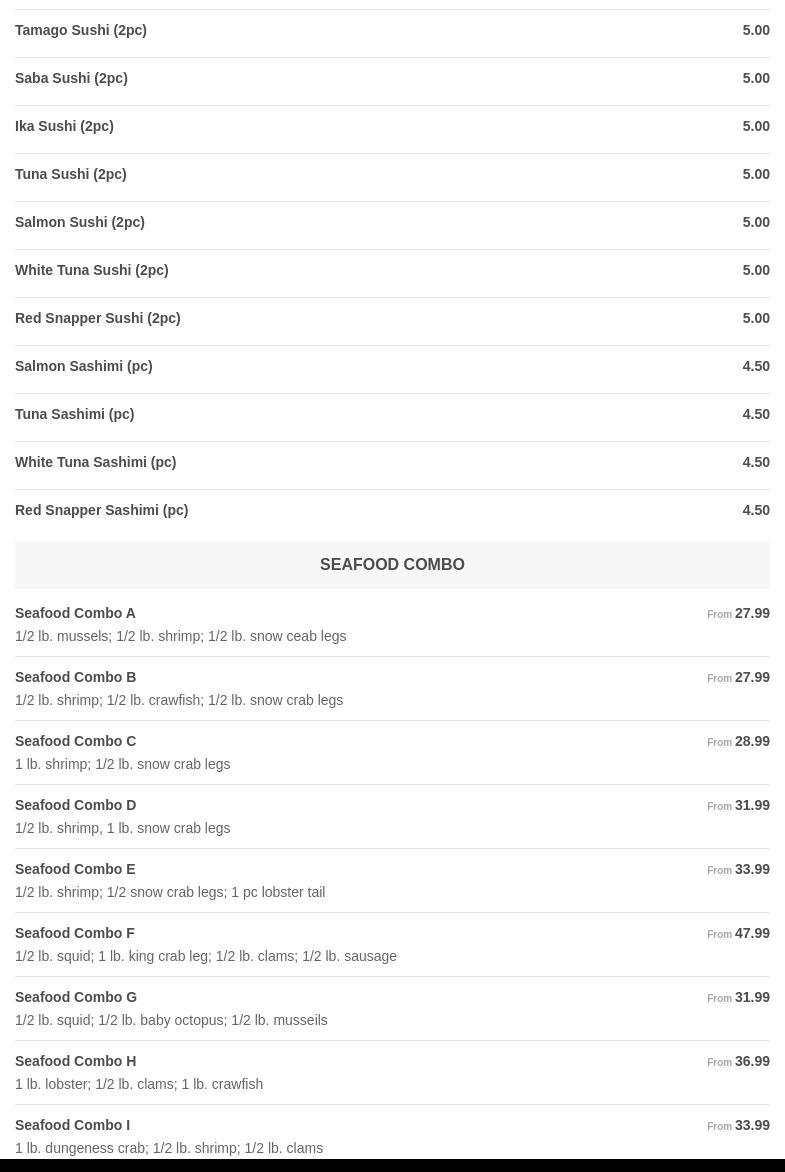Choose Tuna Sashimi (pc)

tap(74, 415)
